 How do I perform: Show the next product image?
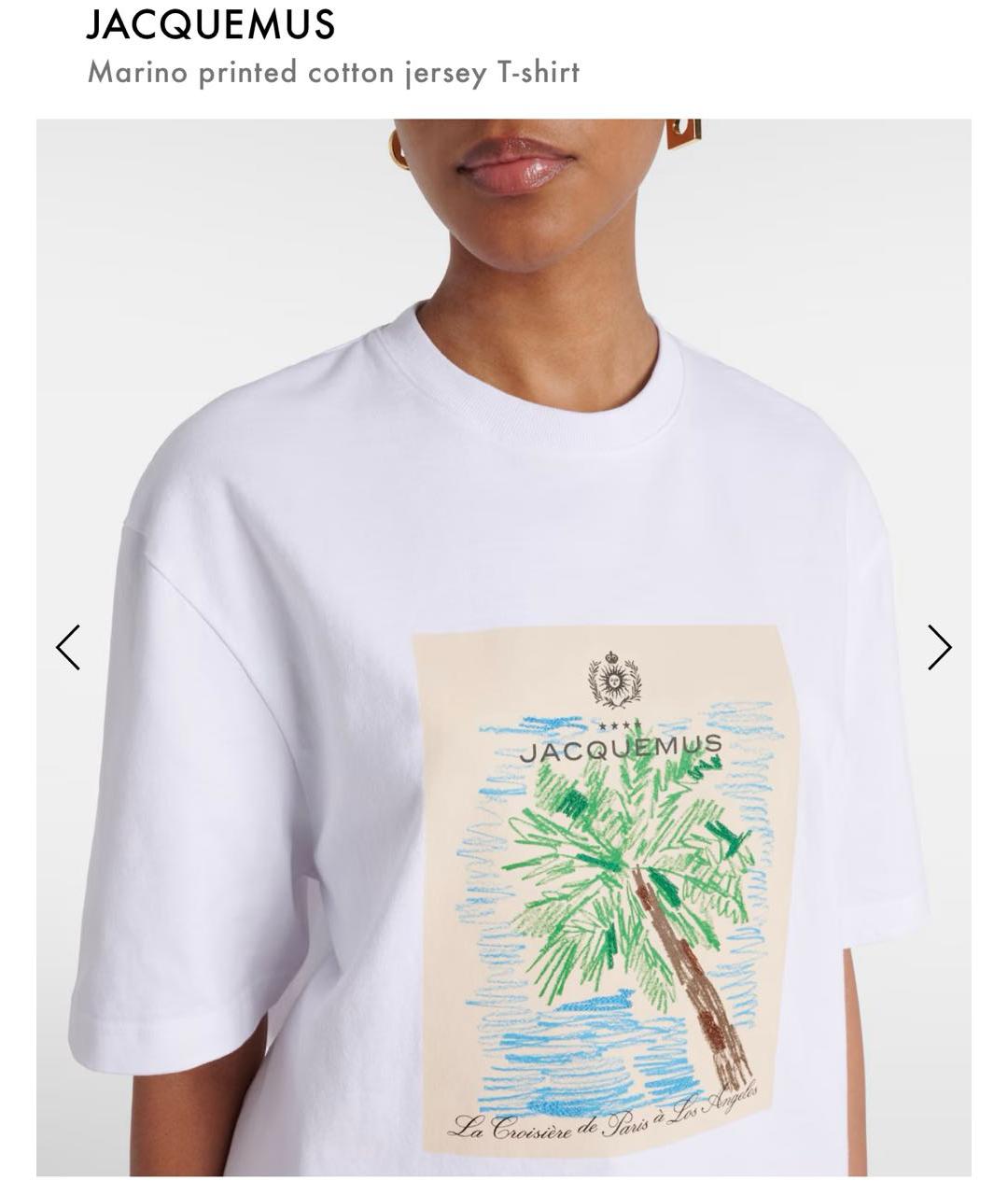(x=939, y=647)
